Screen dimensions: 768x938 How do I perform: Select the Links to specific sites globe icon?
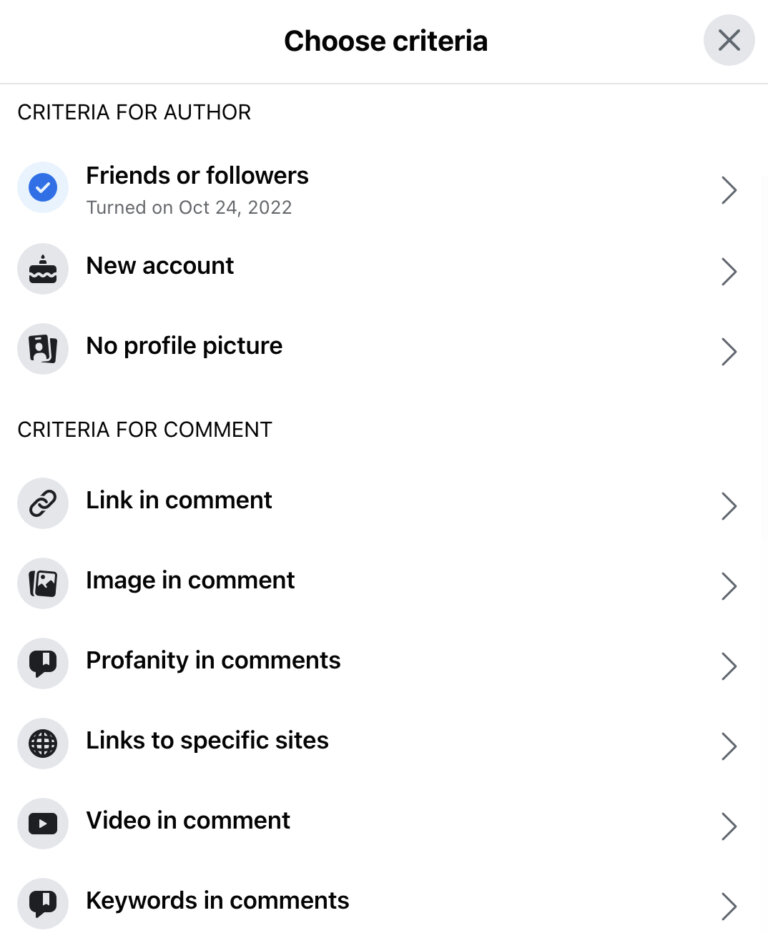[x=42, y=743]
